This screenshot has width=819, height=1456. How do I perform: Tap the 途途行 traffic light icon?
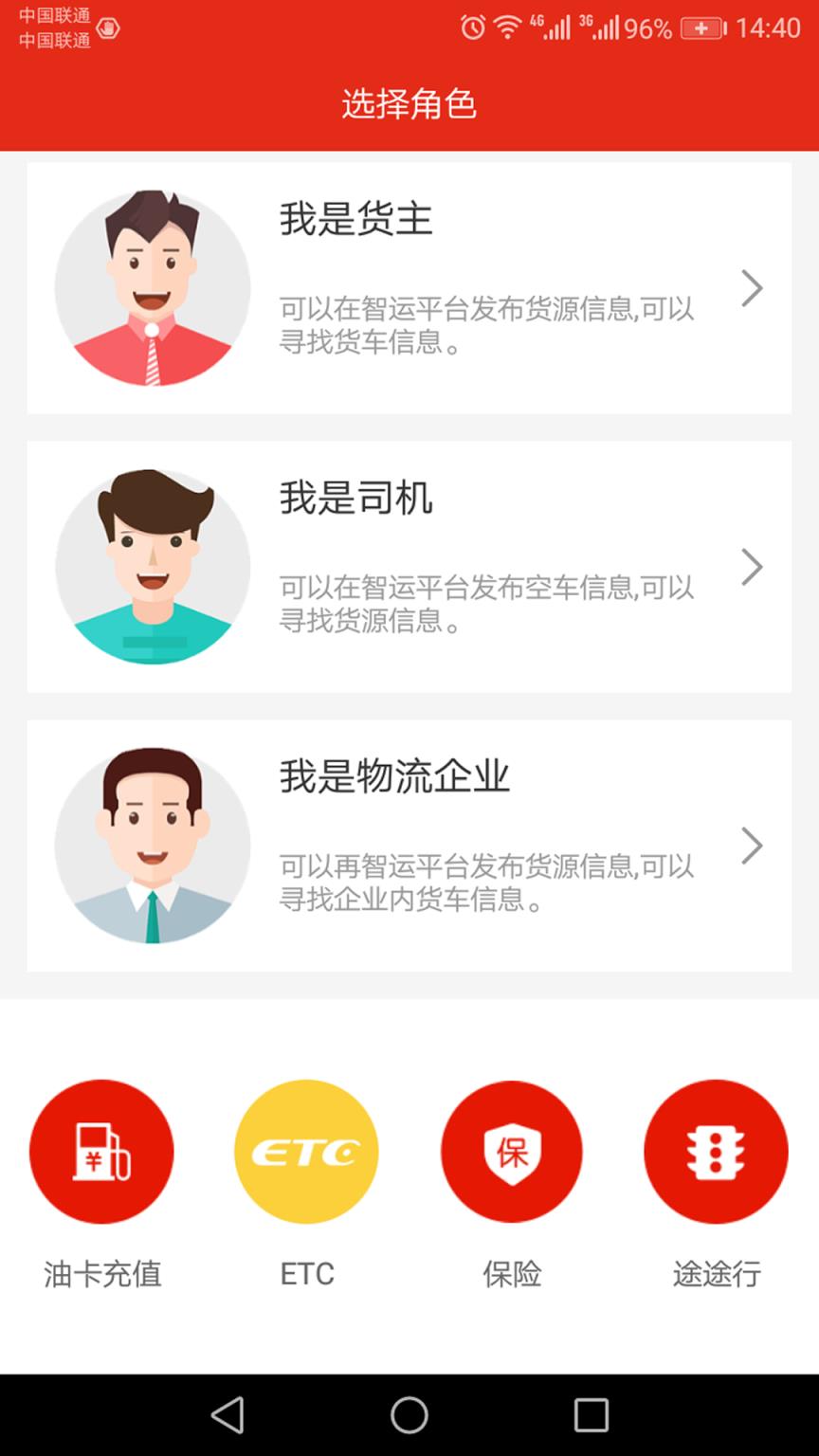716,1150
